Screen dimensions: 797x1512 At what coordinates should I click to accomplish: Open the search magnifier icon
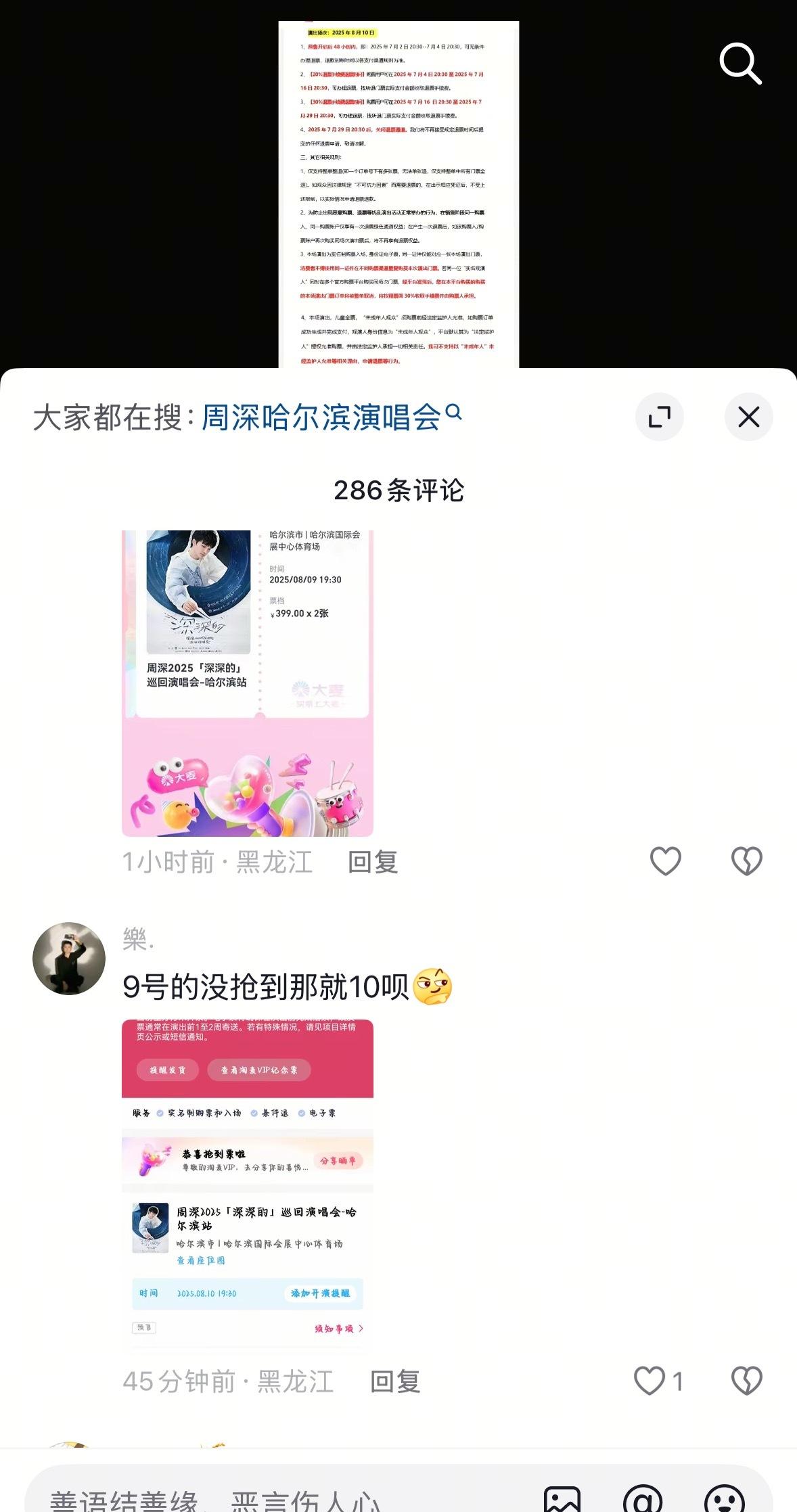[x=740, y=64]
